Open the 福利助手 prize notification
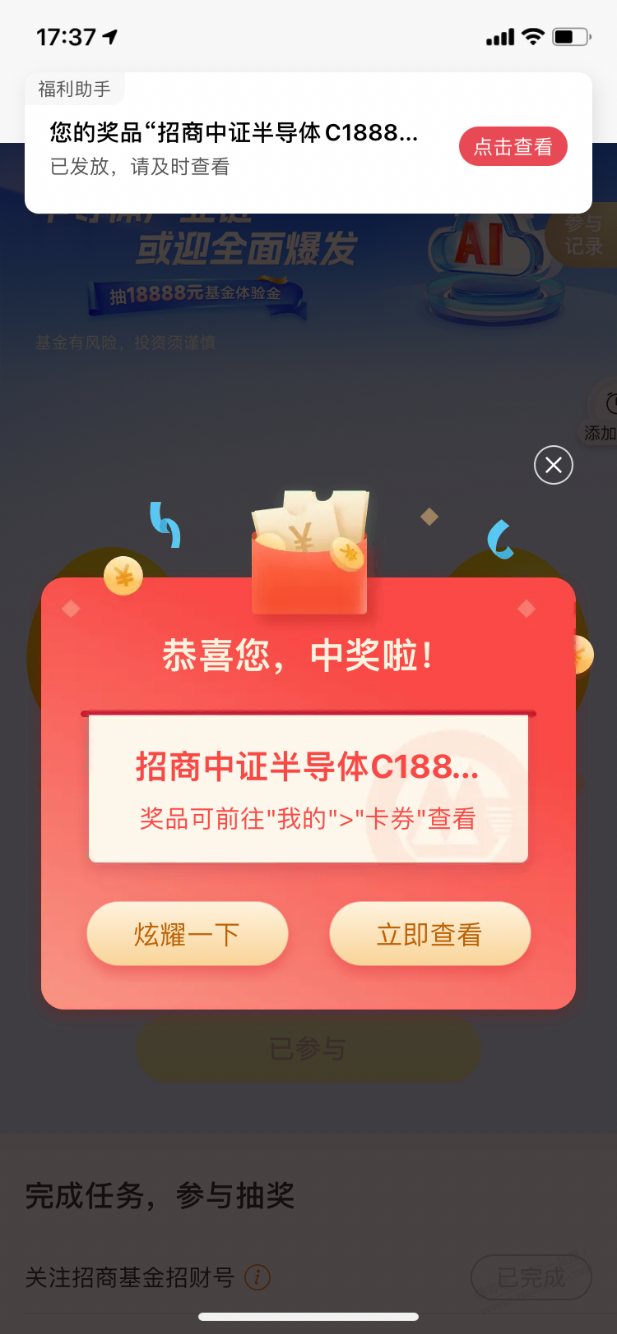The width and height of the screenshot is (617, 1334). pyautogui.click(x=235, y=147)
